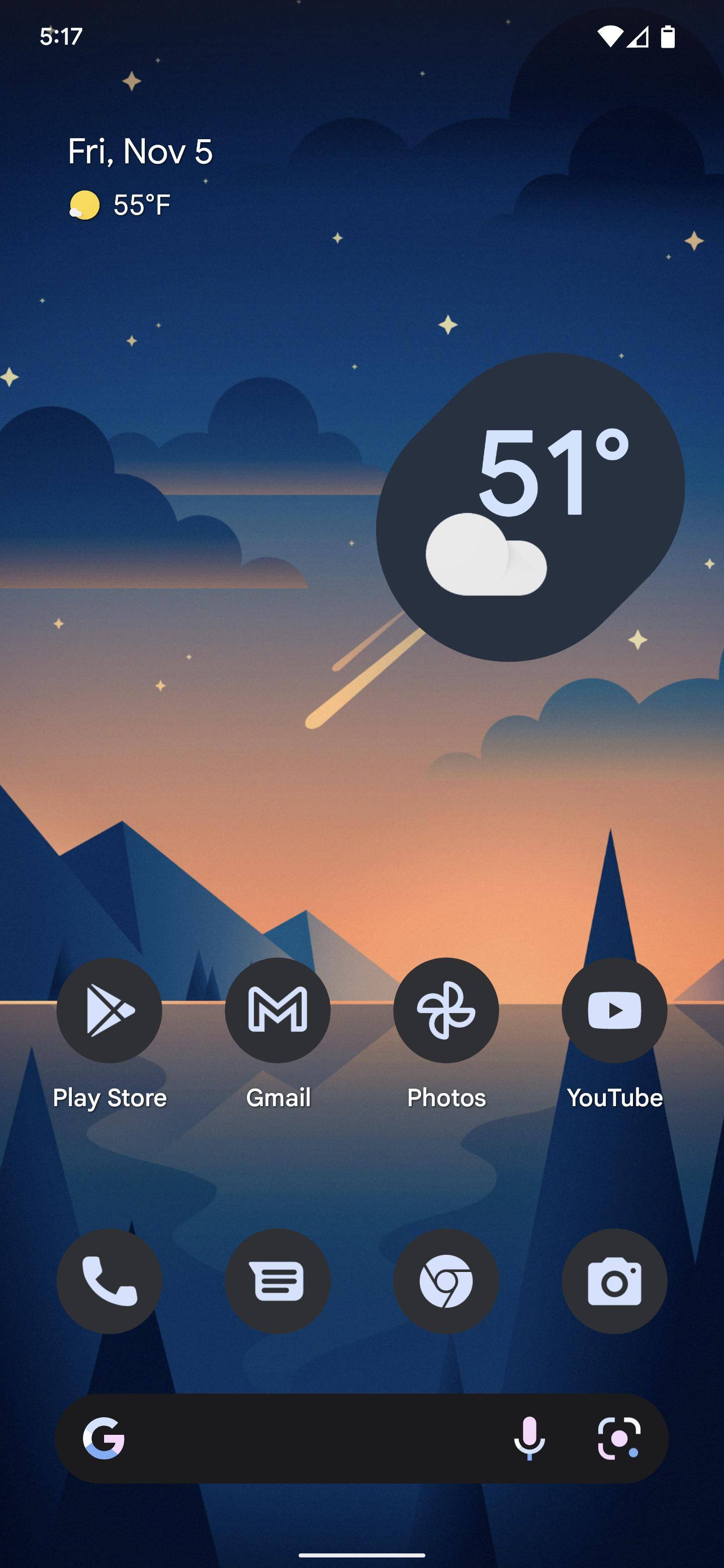Open the Photos app
724x1568 pixels.
point(446,1011)
